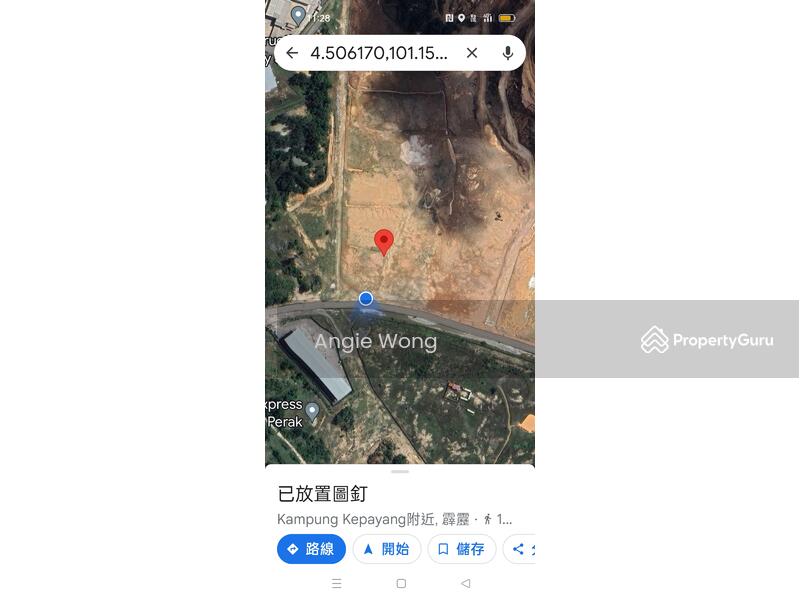Open the coordinates search field

379,53
